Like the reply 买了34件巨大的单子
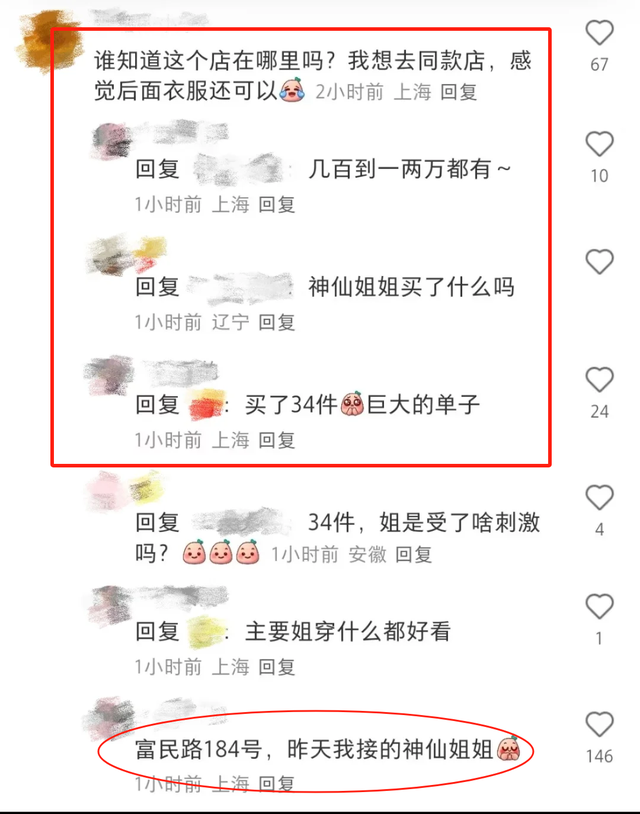 599,379
